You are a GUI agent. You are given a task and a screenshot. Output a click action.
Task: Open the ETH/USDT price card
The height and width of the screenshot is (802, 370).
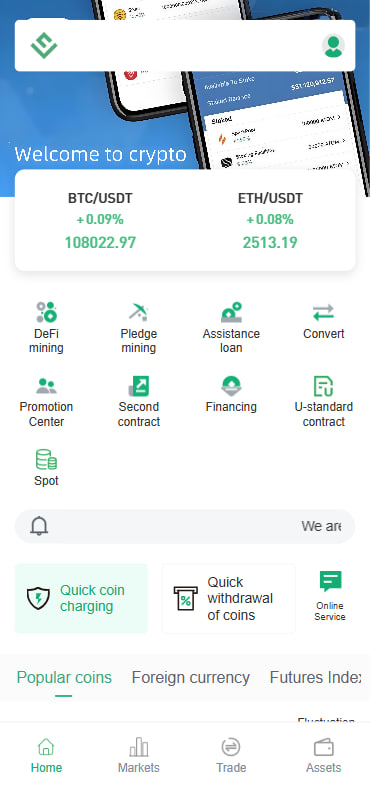tap(270, 220)
